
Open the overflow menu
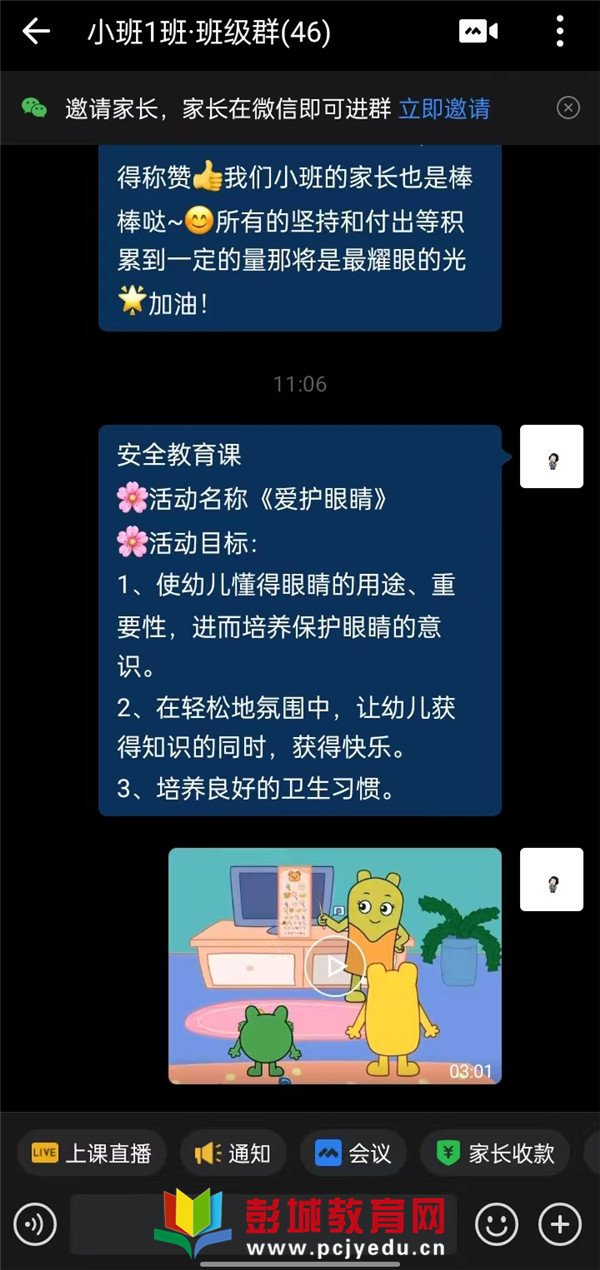tap(560, 33)
